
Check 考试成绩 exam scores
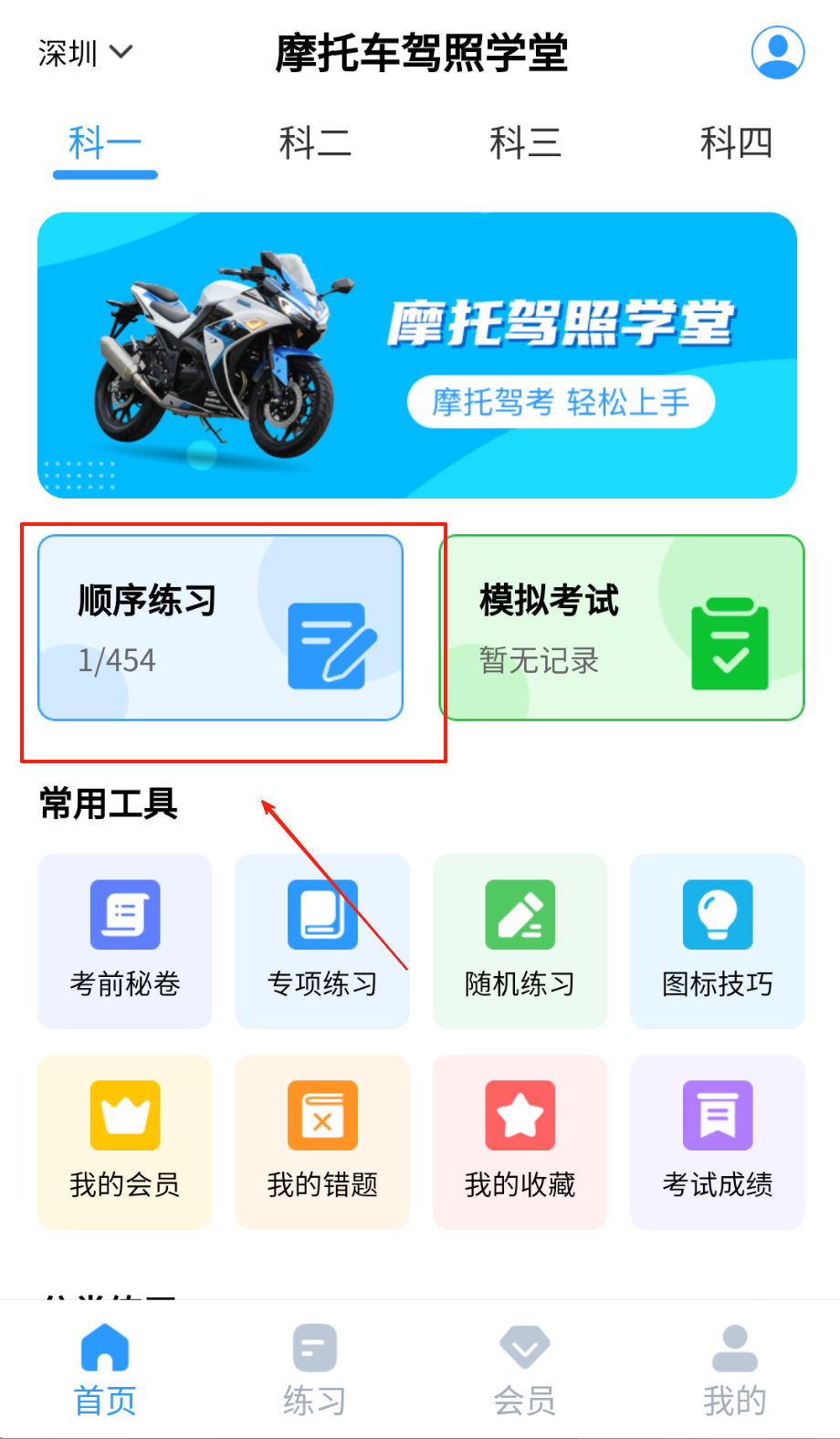[718, 1141]
